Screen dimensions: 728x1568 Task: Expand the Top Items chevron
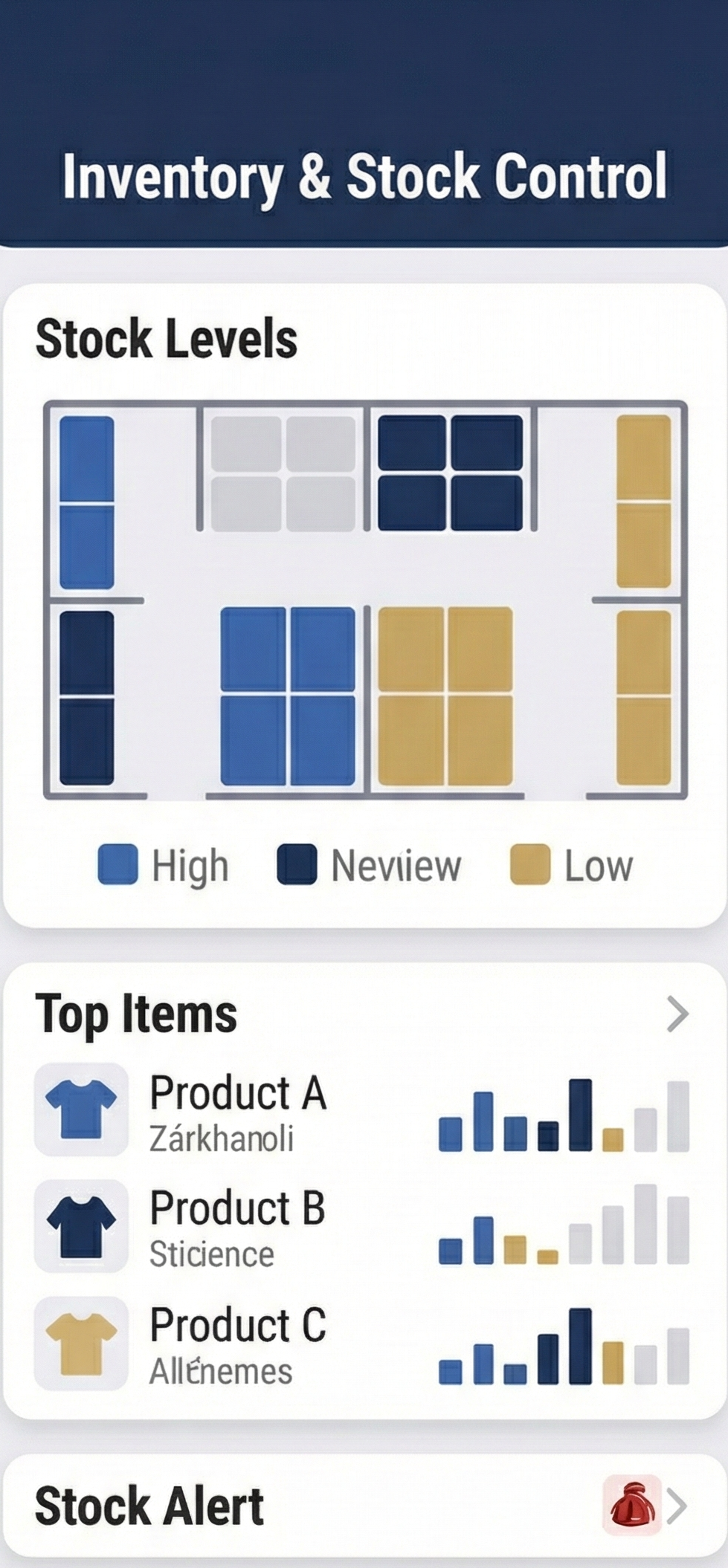677,1014
